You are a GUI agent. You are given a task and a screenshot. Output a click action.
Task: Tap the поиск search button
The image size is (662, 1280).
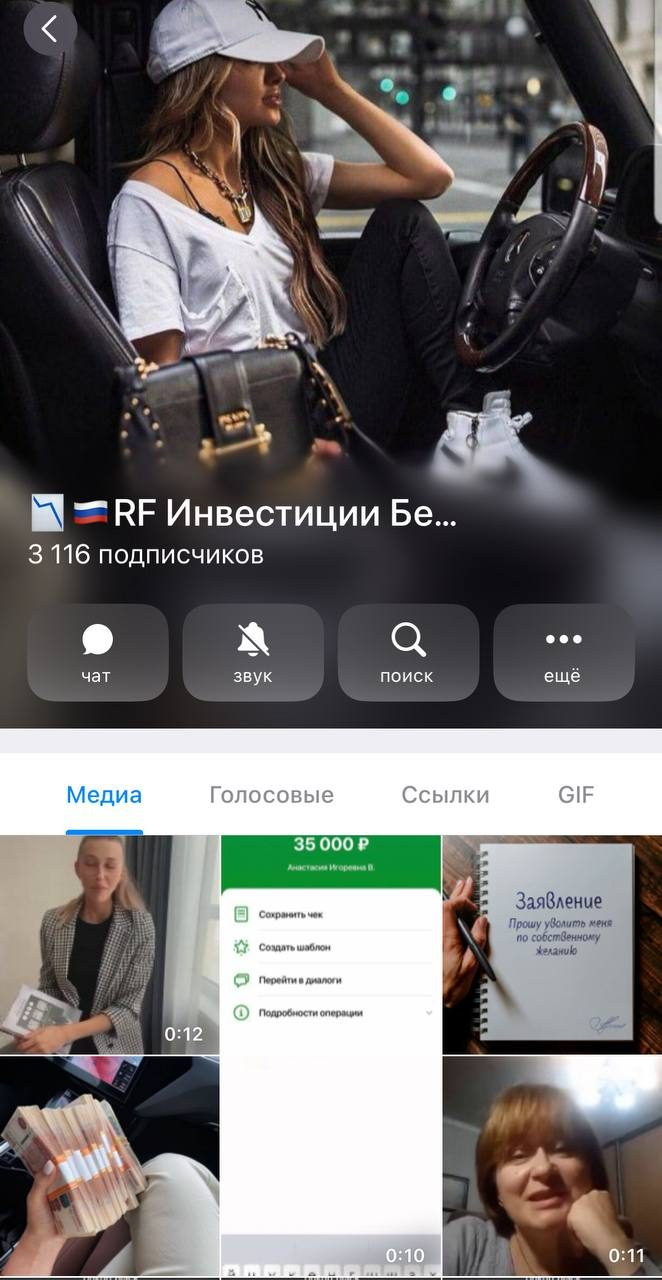tap(408, 653)
